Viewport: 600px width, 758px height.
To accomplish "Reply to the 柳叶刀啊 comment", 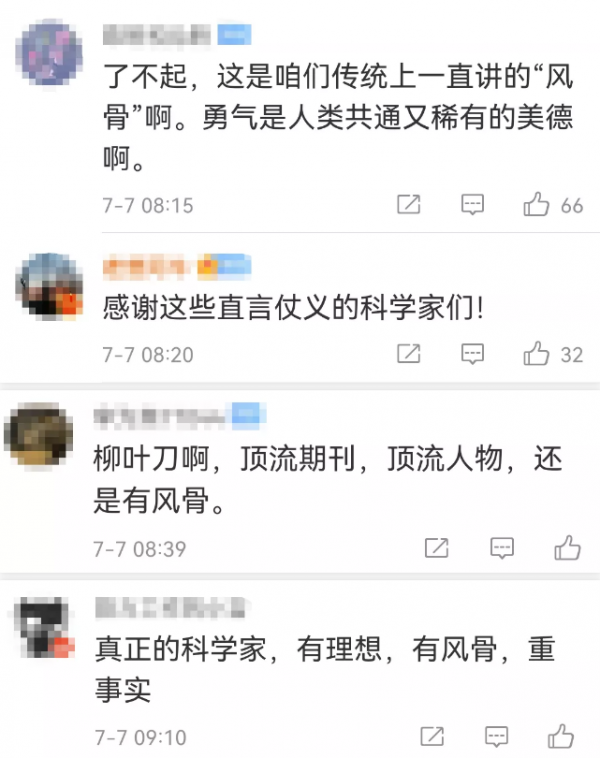I will pos(501,548).
